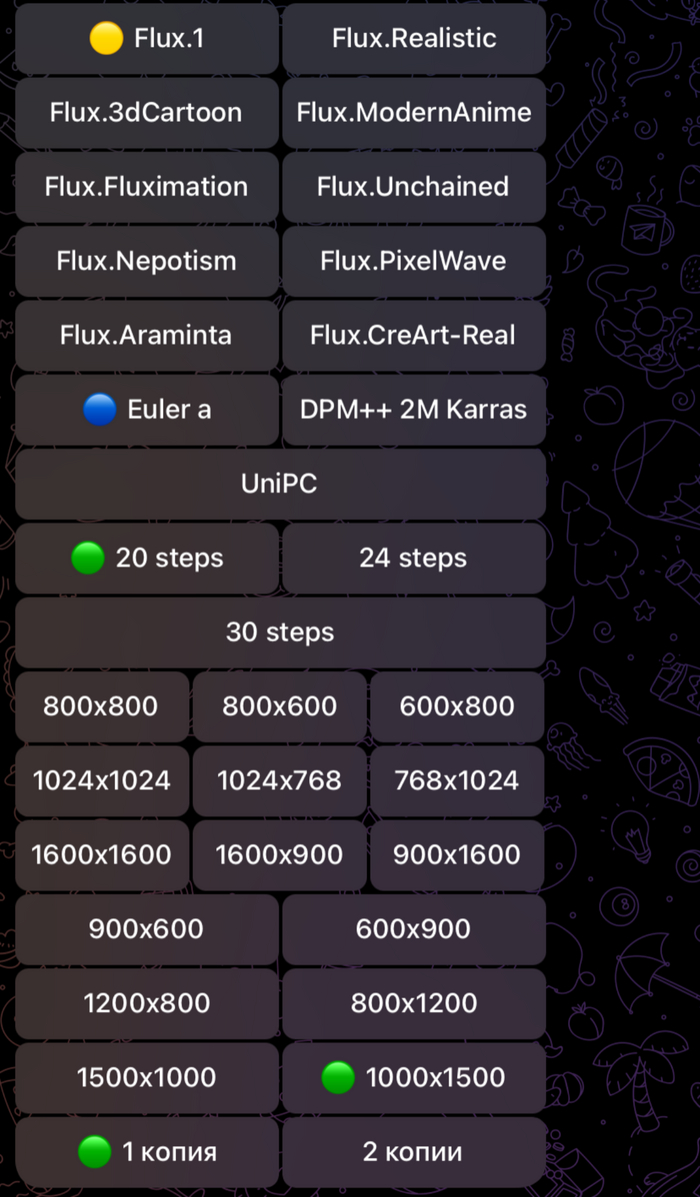The height and width of the screenshot is (1197, 700).
Task: Select 1200x800 resolution
Action: tap(146, 1003)
